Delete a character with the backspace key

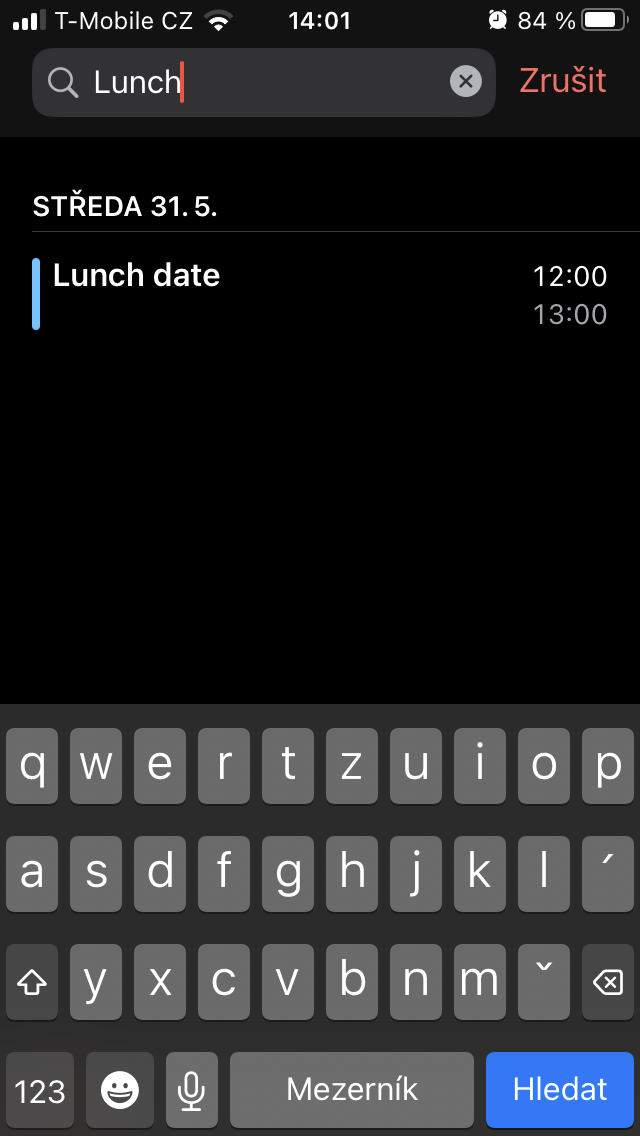point(607,983)
